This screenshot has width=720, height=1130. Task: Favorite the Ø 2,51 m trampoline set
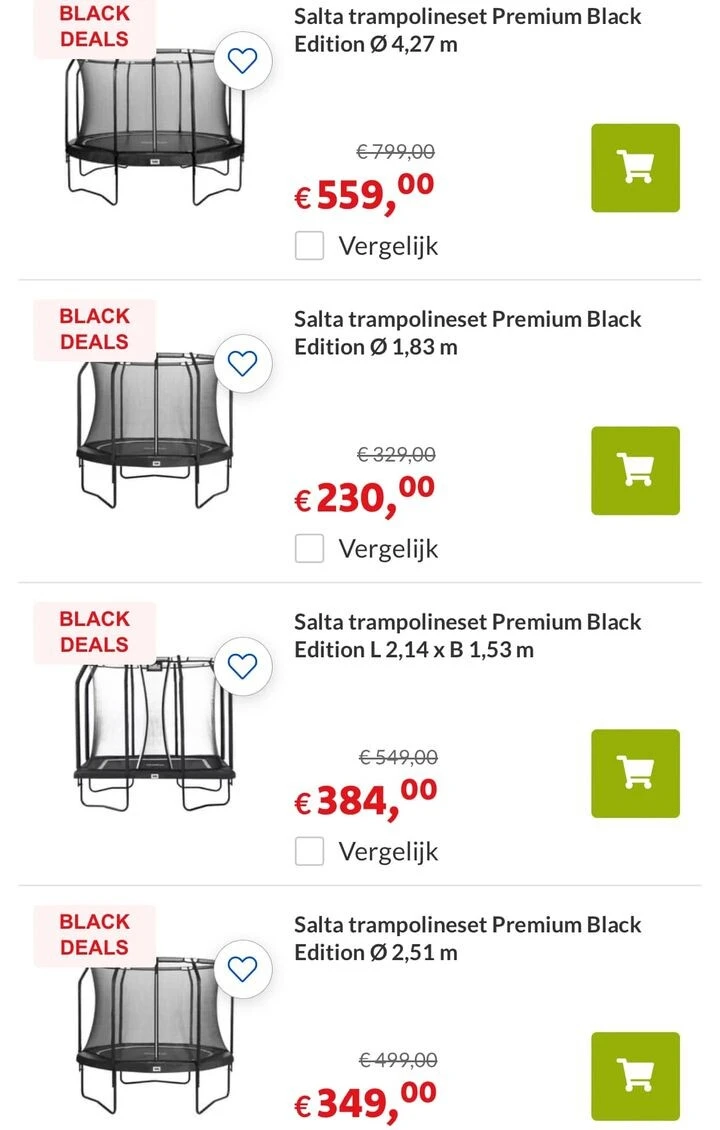(x=243, y=969)
